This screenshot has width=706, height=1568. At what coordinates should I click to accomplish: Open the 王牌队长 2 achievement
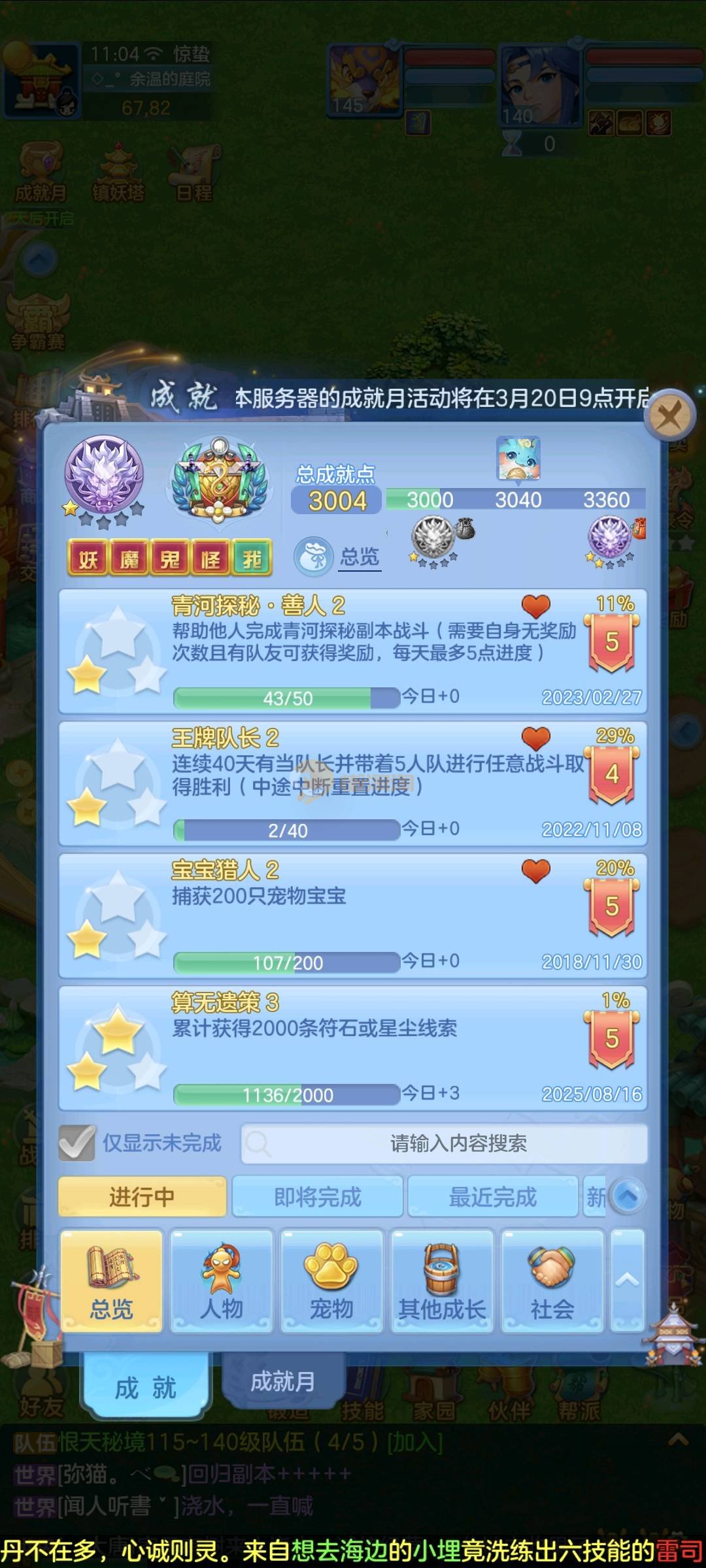[x=353, y=783]
